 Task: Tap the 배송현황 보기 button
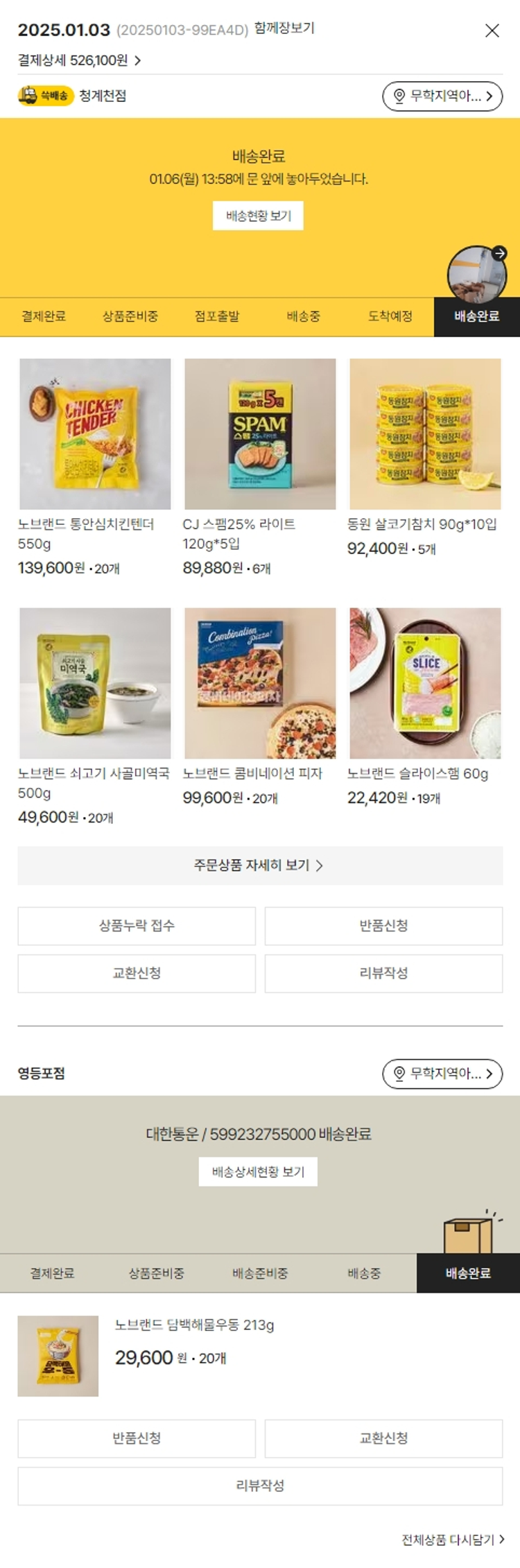258,216
